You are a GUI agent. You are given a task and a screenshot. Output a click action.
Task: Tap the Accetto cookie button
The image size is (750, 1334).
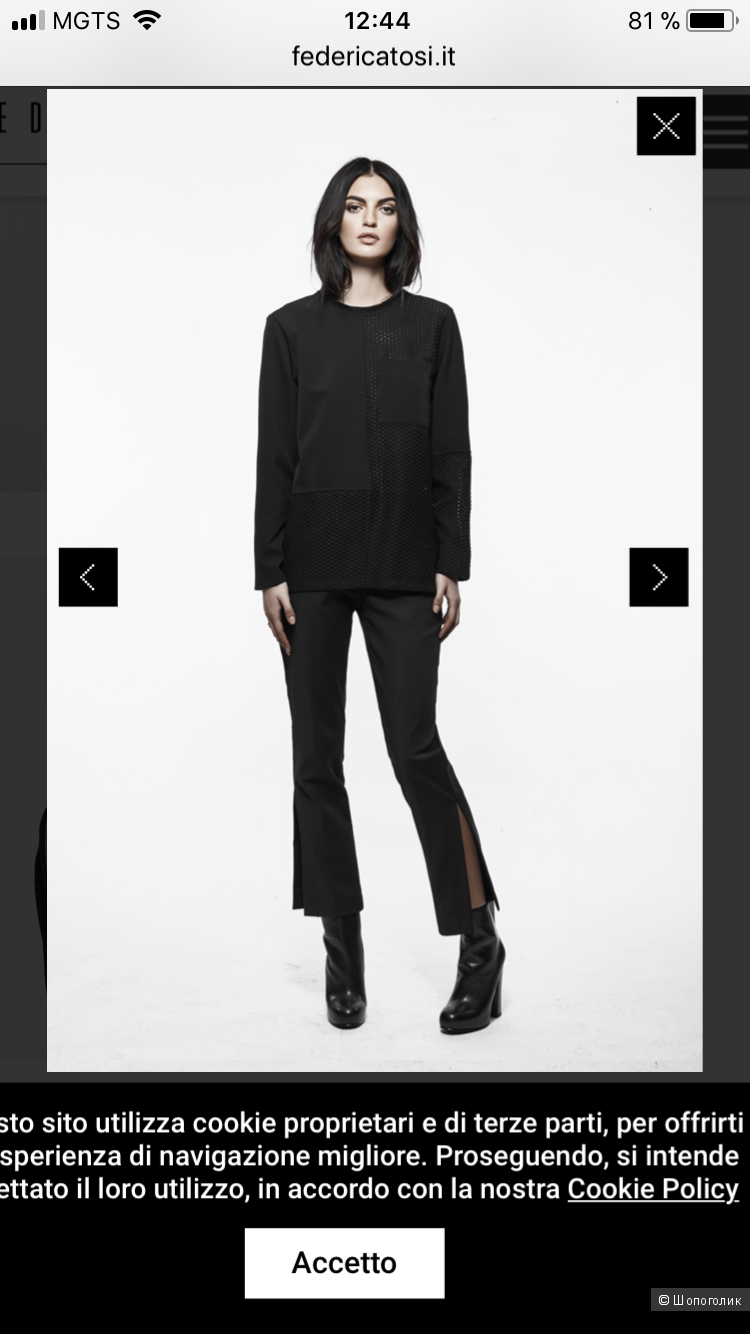click(x=344, y=1263)
